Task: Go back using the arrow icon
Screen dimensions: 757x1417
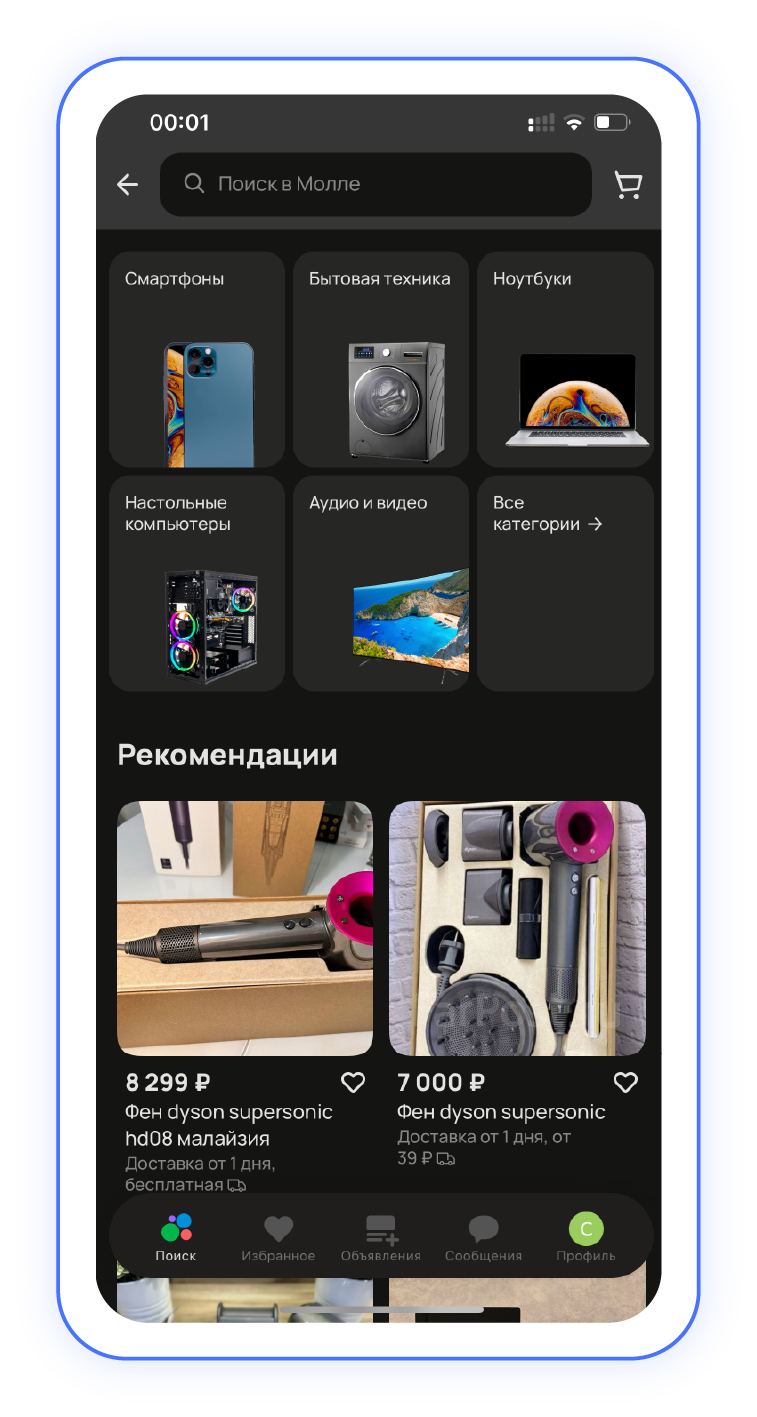Action: (x=127, y=184)
